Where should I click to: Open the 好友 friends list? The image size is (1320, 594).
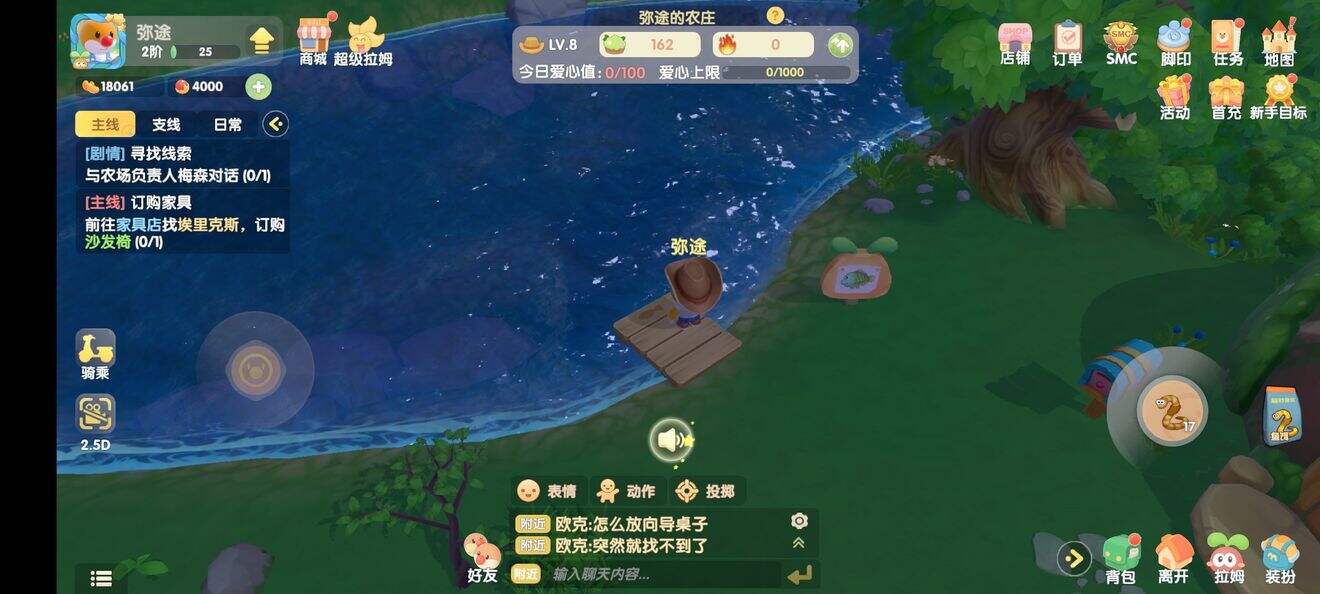[482, 556]
